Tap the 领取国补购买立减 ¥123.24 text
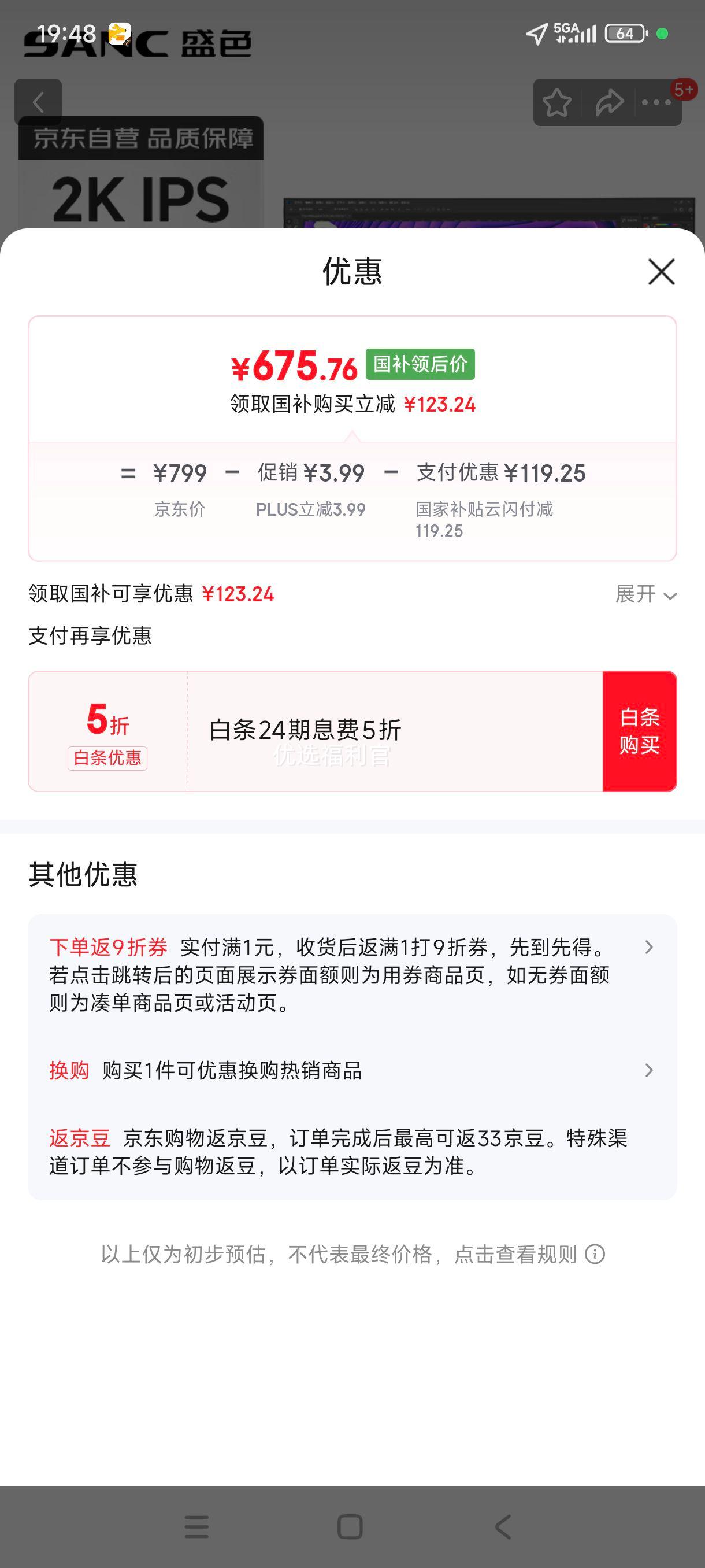Screen dimensions: 705x1568 pos(351,404)
